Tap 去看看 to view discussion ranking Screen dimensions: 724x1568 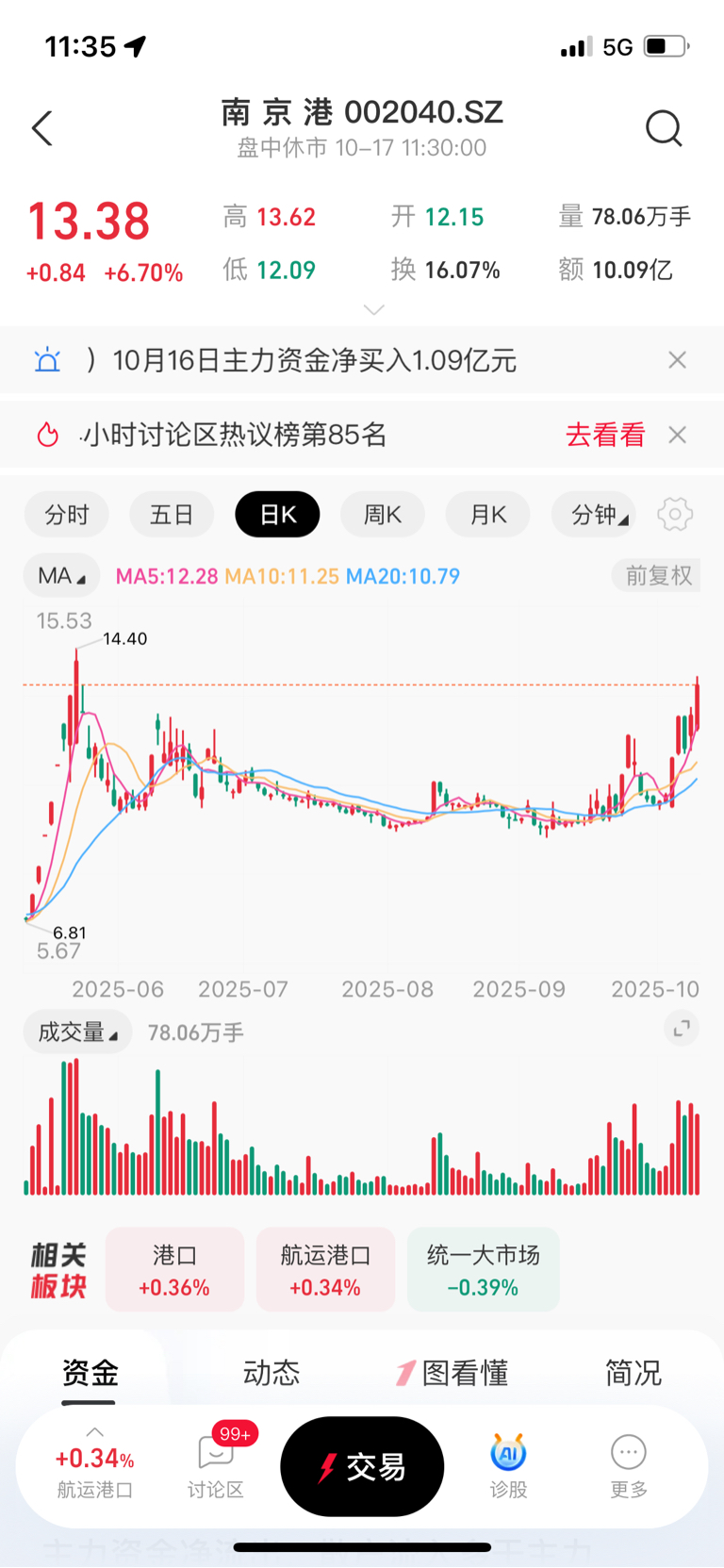(x=605, y=435)
